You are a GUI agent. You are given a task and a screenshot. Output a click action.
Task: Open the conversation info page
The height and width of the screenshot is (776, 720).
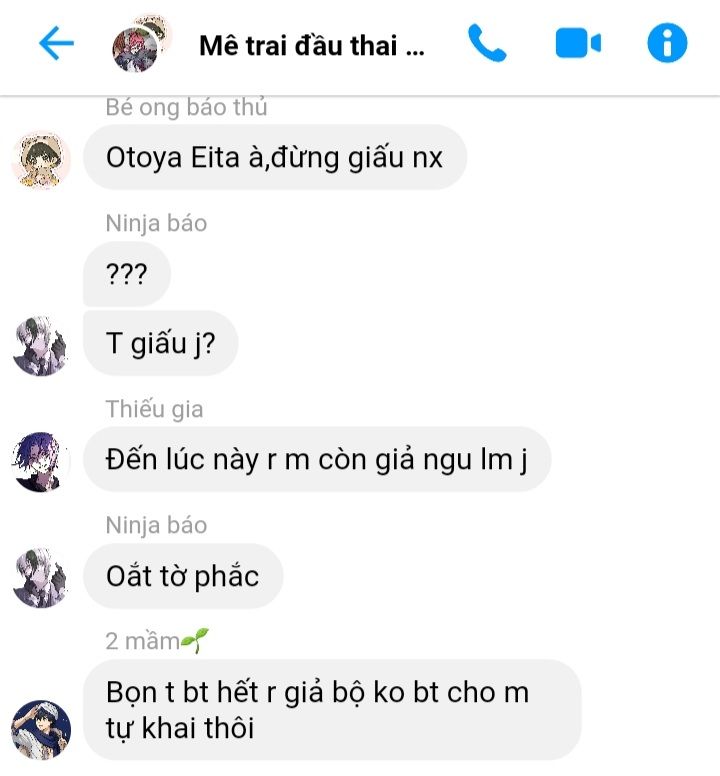click(667, 44)
